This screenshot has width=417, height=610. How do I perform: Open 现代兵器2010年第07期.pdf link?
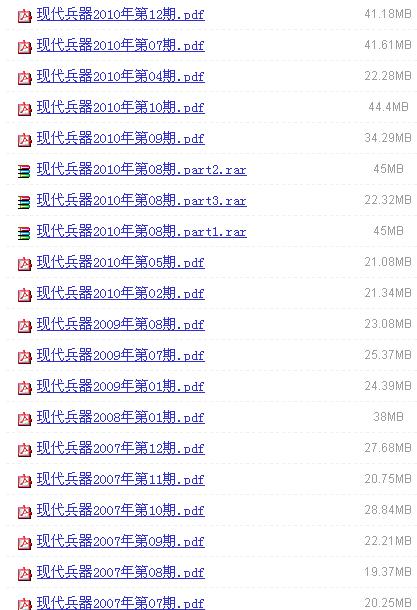(x=121, y=46)
